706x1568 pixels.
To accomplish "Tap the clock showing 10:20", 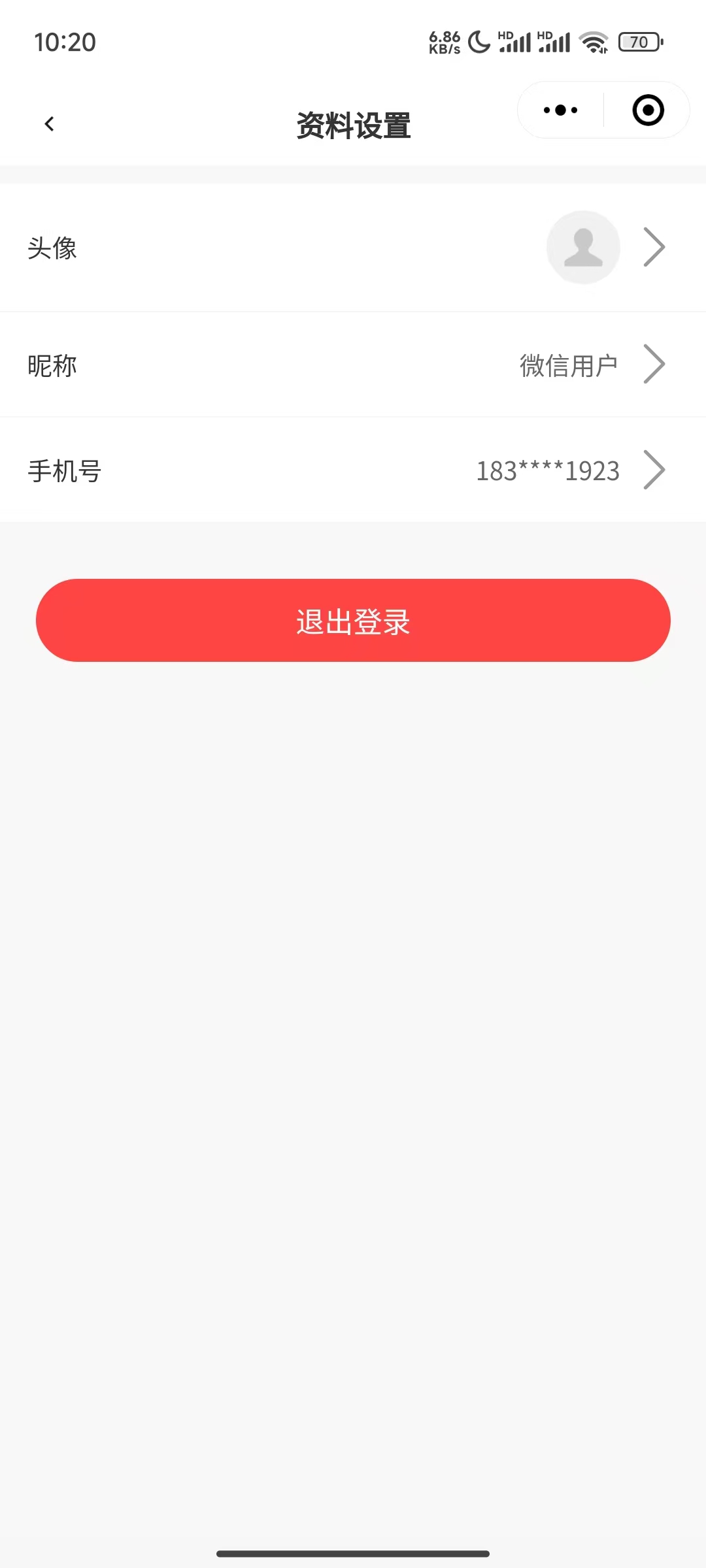I will click(66, 42).
